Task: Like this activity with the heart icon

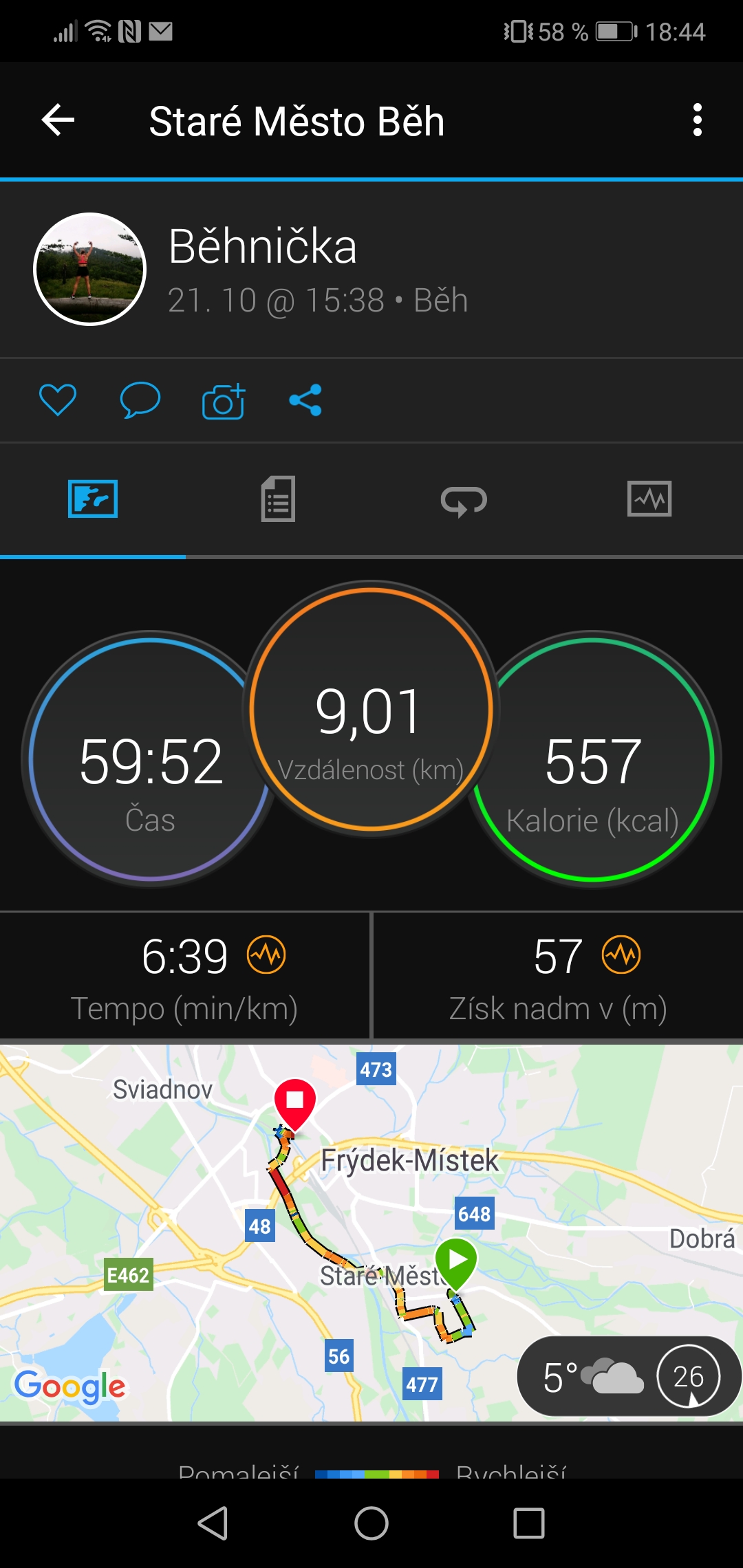Action: [x=58, y=400]
